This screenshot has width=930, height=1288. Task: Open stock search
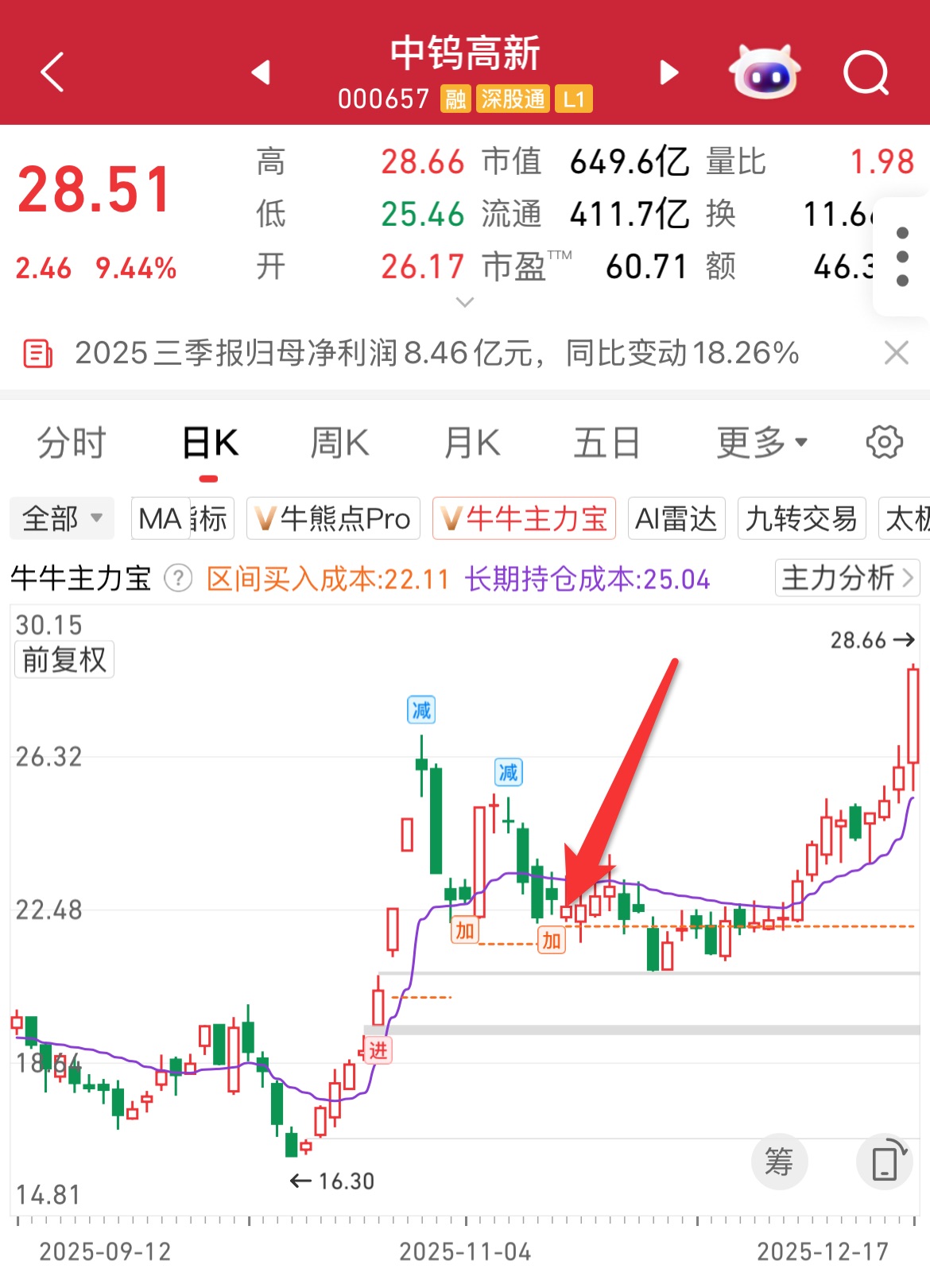(866, 73)
